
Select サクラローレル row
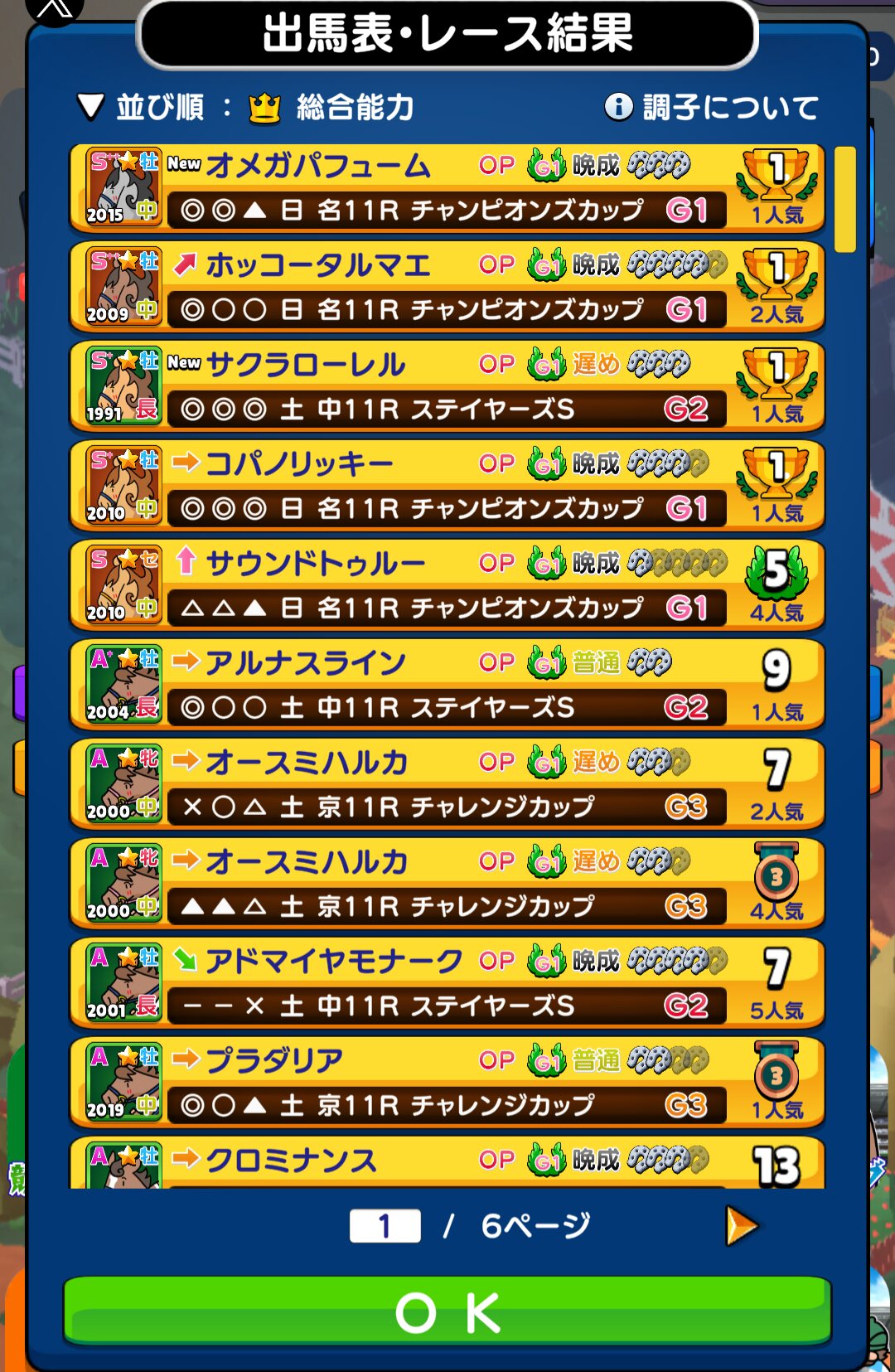tap(447, 387)
